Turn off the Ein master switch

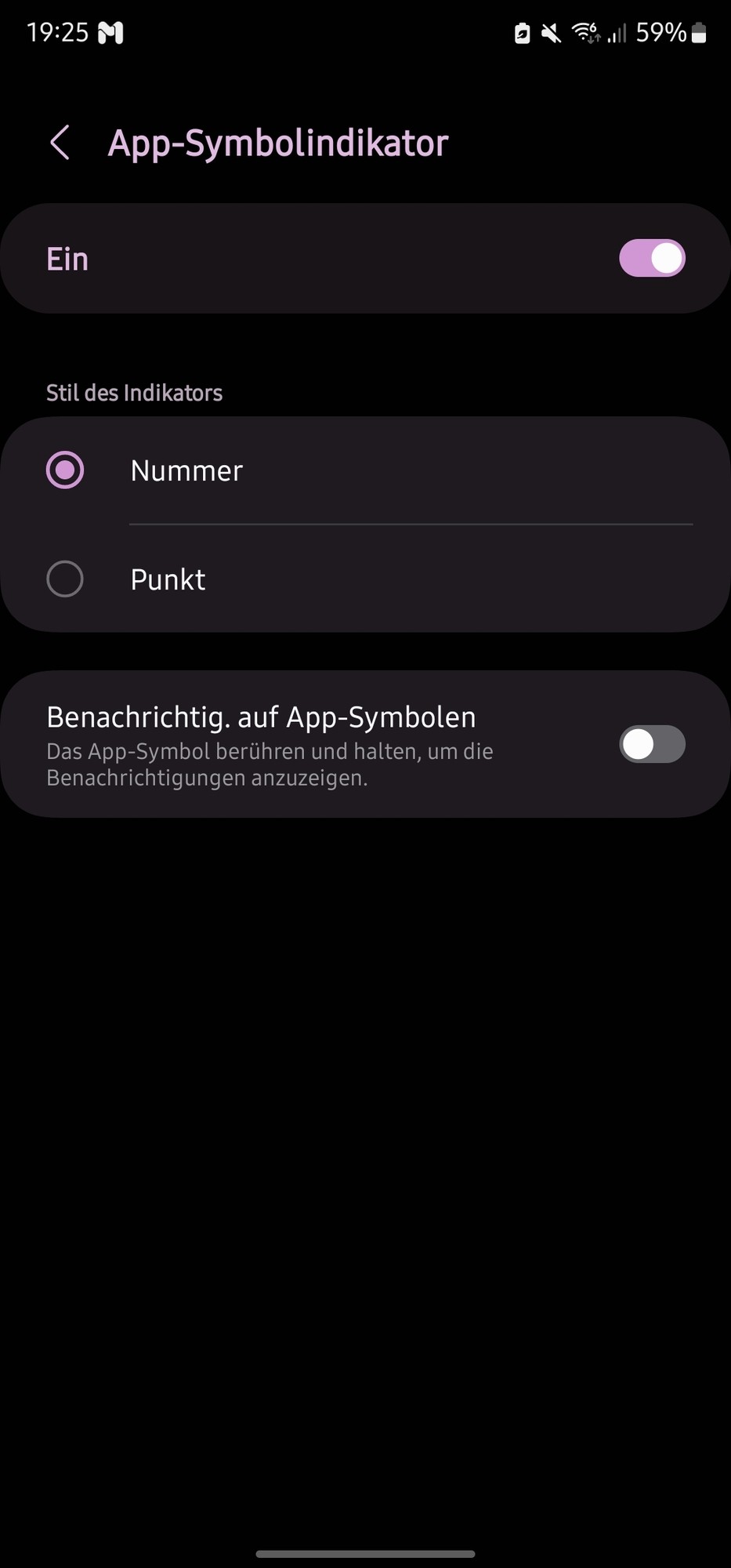point(651,259)
